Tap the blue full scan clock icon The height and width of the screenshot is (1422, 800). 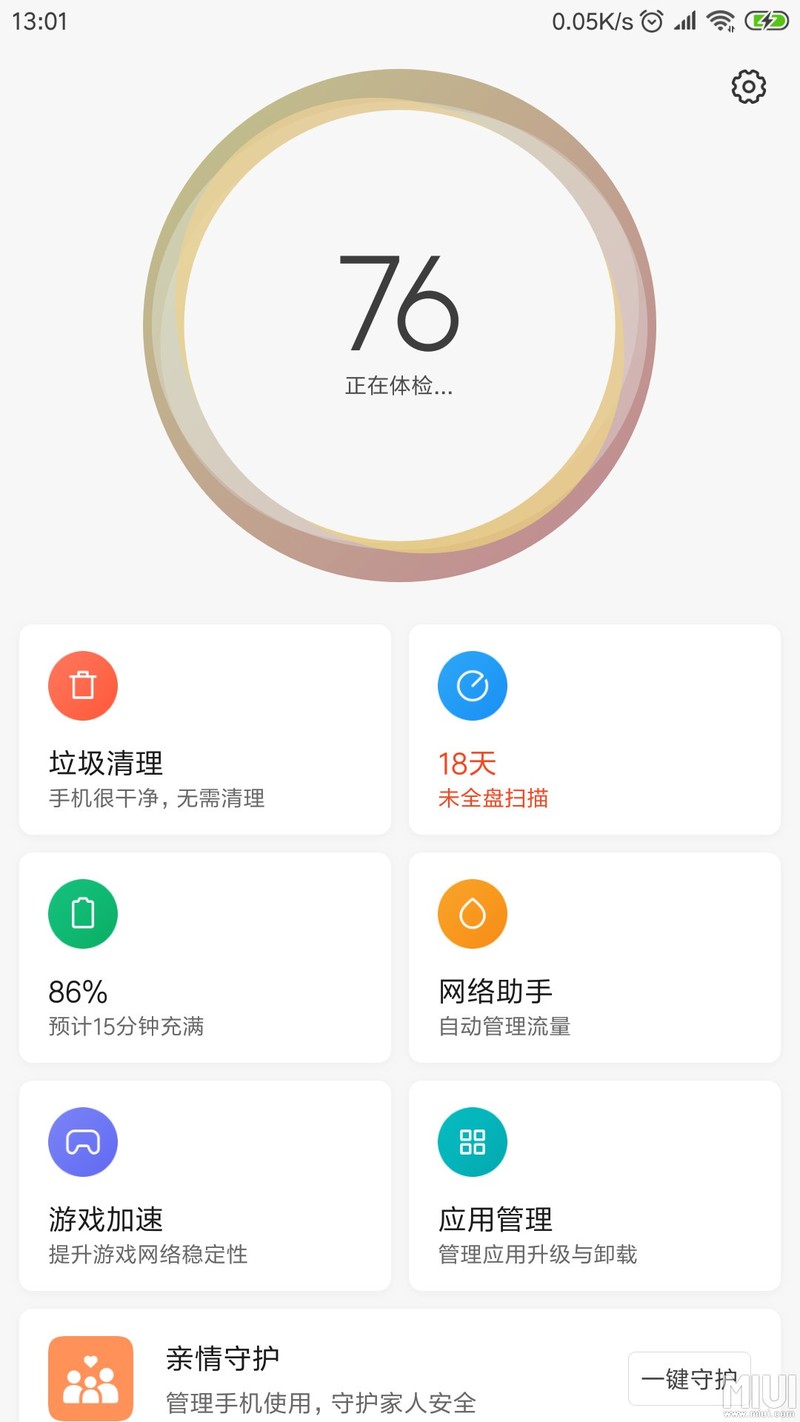[472, 685]
